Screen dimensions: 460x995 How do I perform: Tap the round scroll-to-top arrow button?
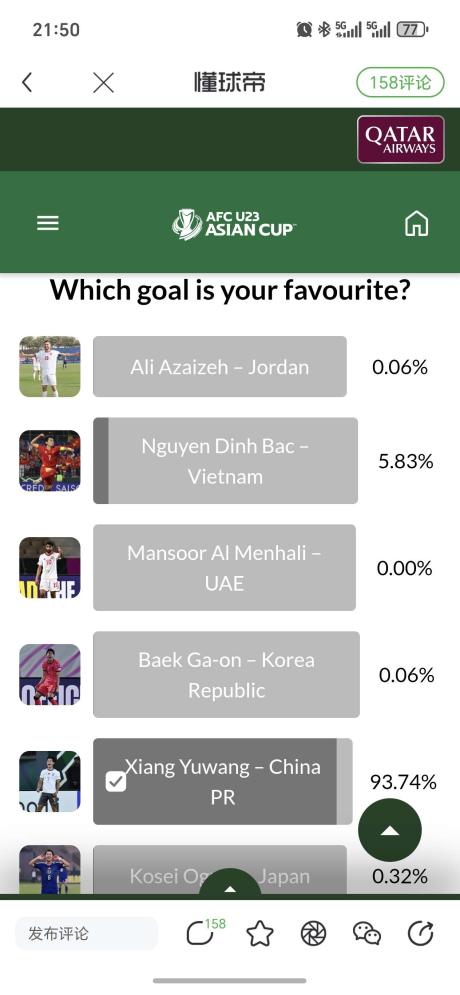390,830
